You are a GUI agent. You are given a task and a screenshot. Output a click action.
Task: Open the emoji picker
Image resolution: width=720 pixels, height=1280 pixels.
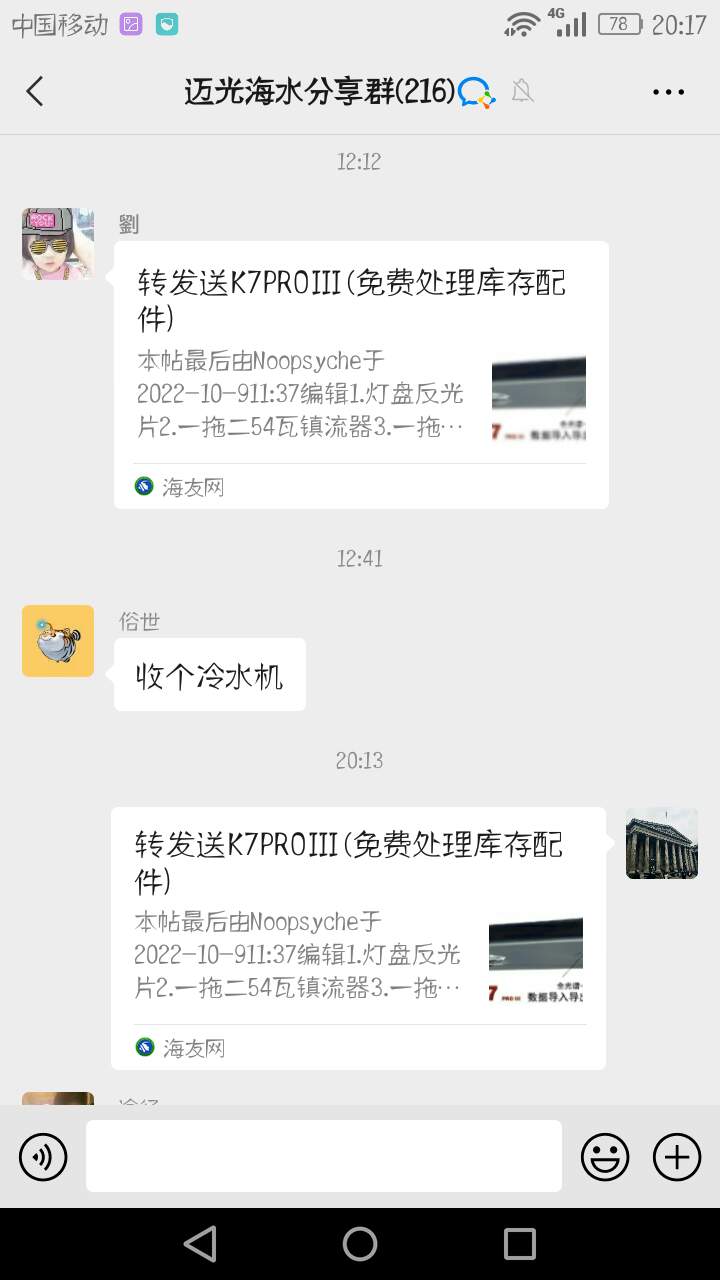pos(605,1157)
